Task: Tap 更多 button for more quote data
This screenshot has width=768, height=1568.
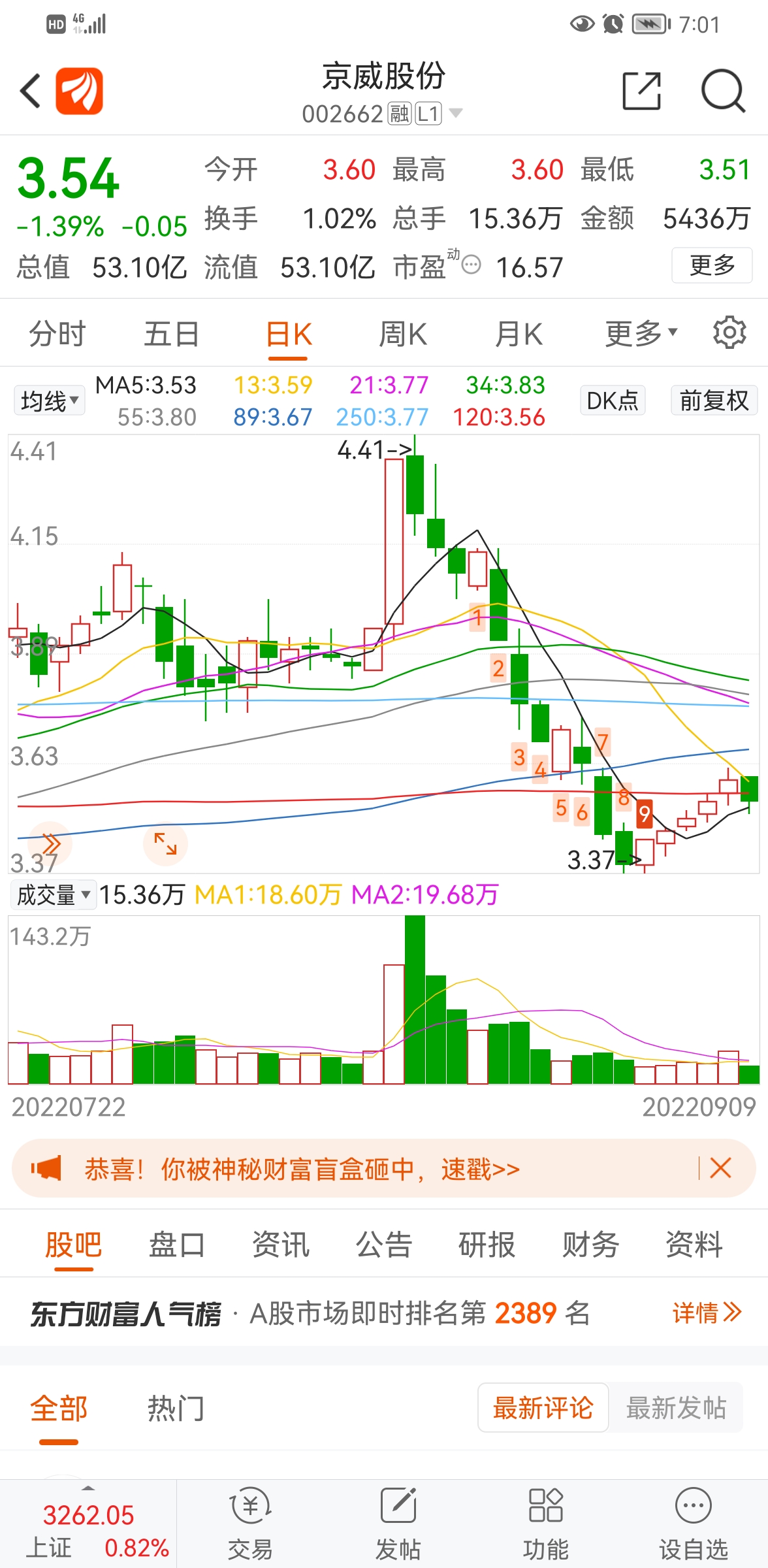Action: click(712, 265)
